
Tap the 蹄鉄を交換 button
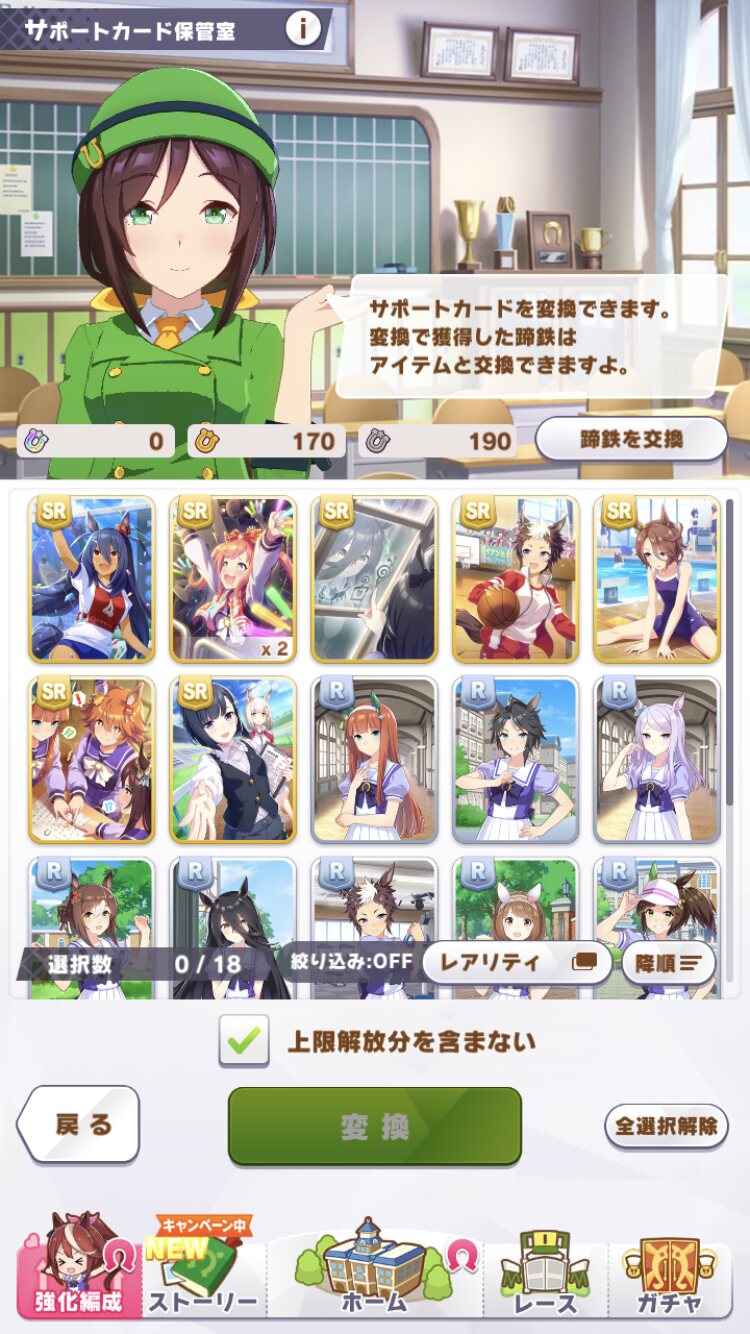[x=630, y=439]
